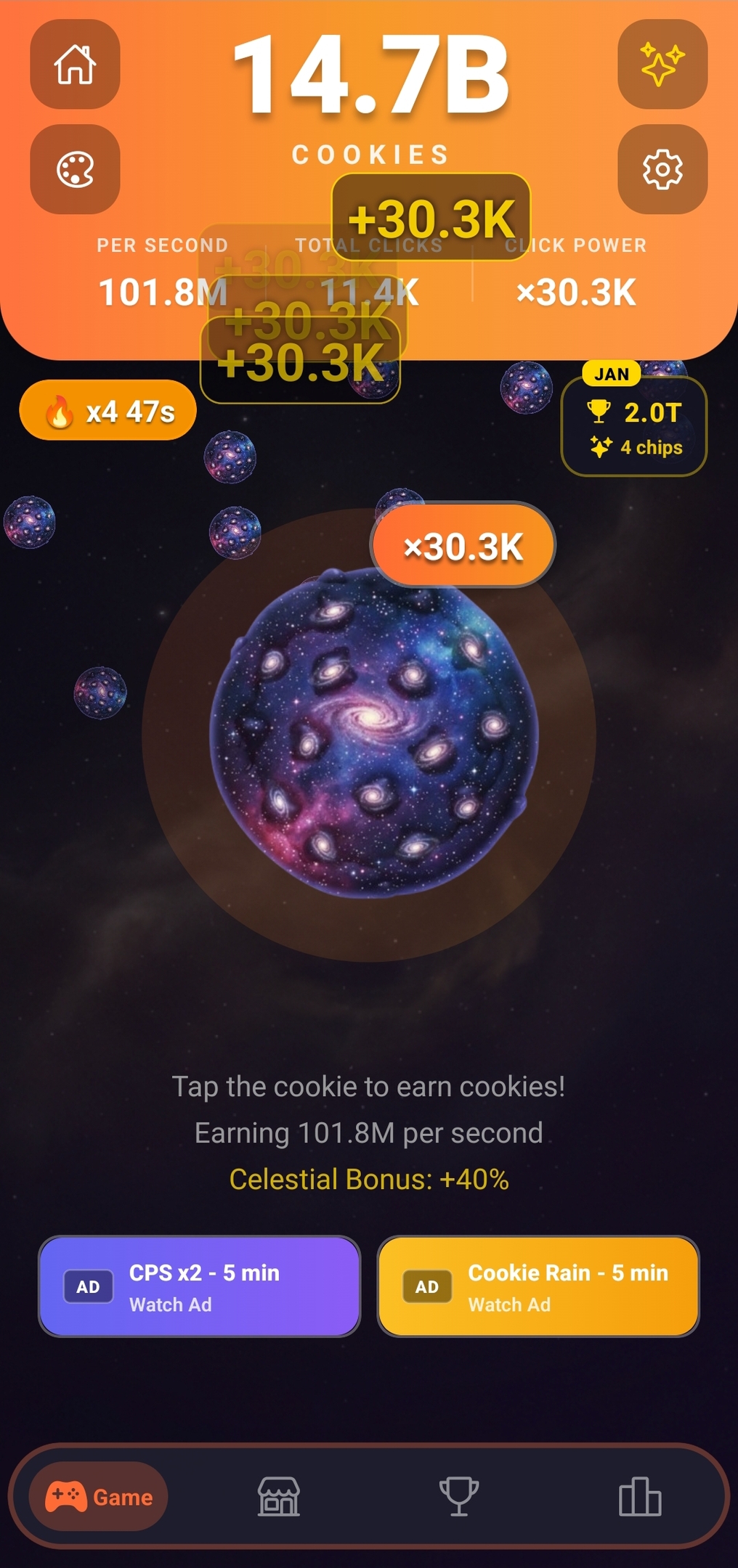Image resolution: width=738 pixels, height=1568 pixels.
Task: Watch ad for CPS x2 boost
Action: [x=199, y=1286]
